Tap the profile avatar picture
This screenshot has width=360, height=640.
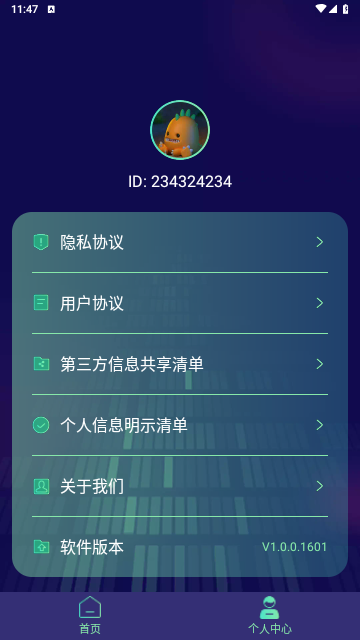tap(180, 130)
